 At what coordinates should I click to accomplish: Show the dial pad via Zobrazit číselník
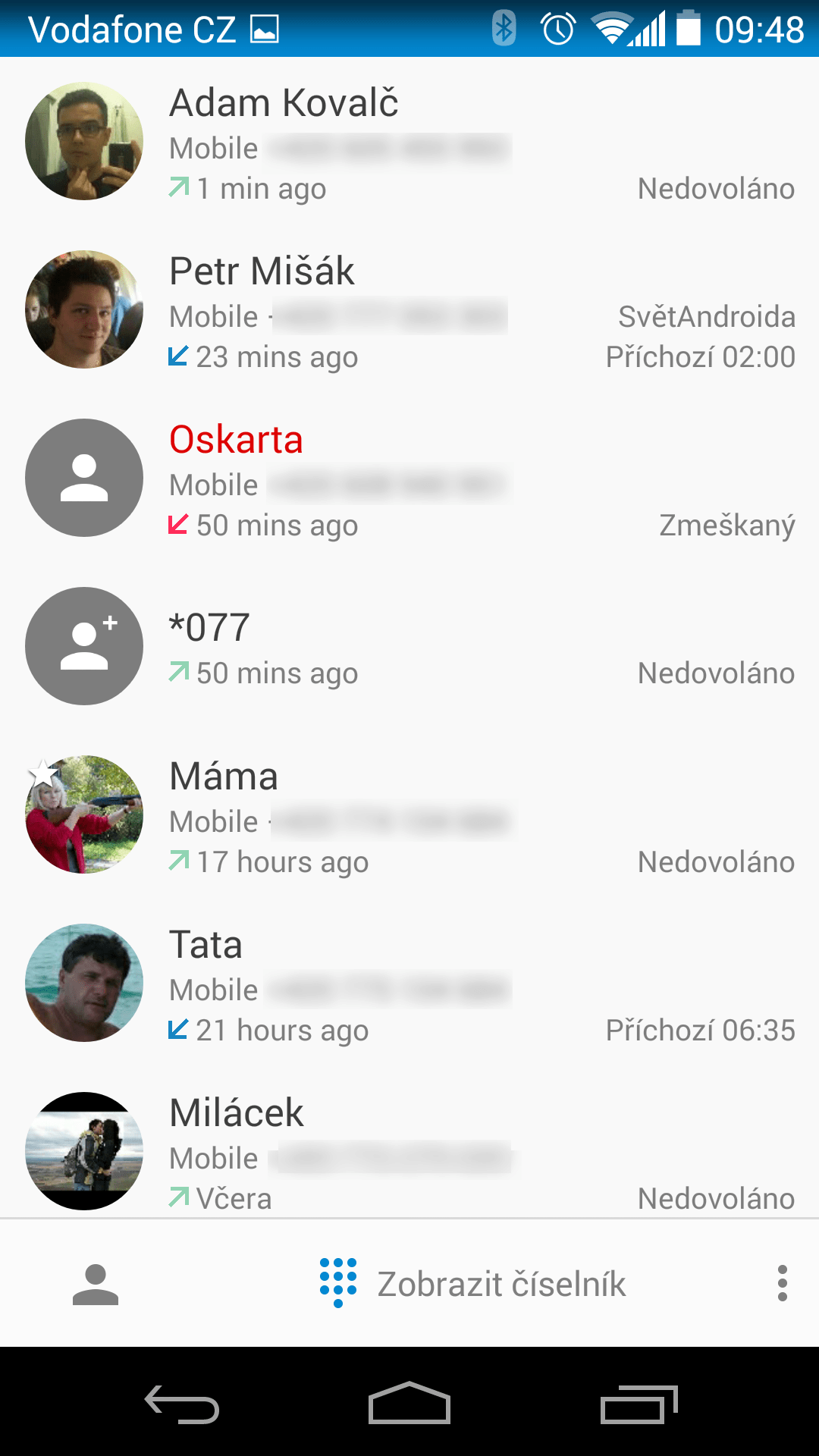tap(473, 1284)
